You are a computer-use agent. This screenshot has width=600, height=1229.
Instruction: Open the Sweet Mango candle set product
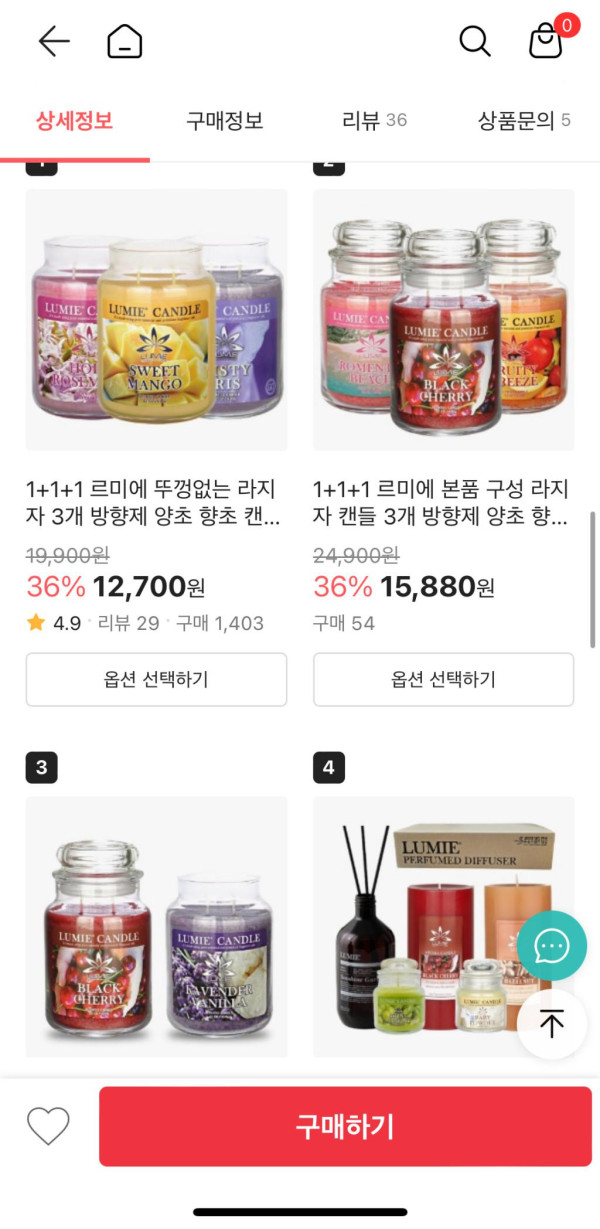[156, 320]
